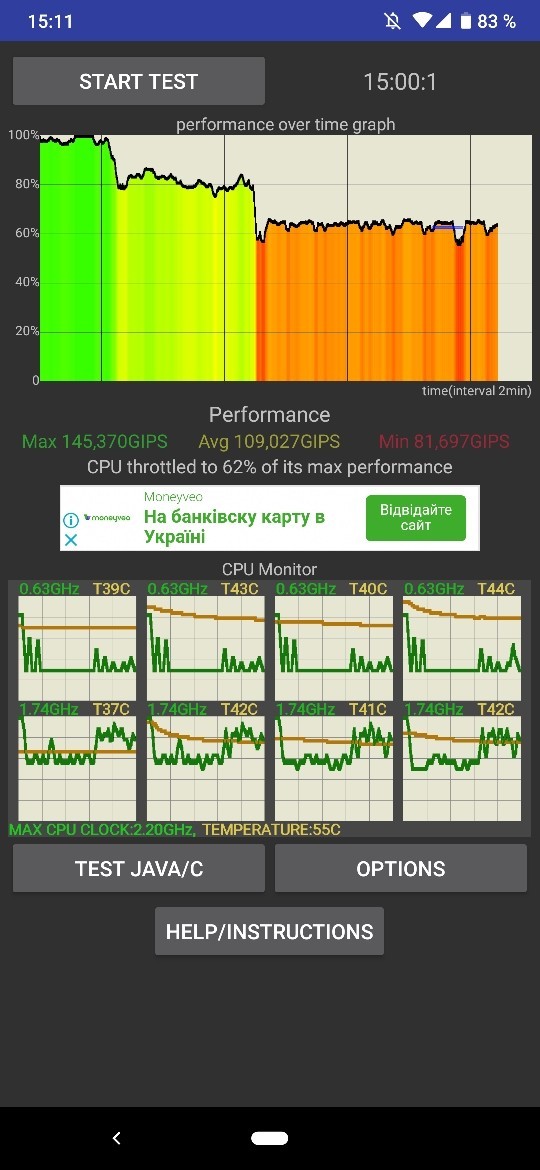This screenshot has height=1170, width=540.
Task: Go to home via navigation pill
Action: pyautogui.click(x=269, y=1138)
